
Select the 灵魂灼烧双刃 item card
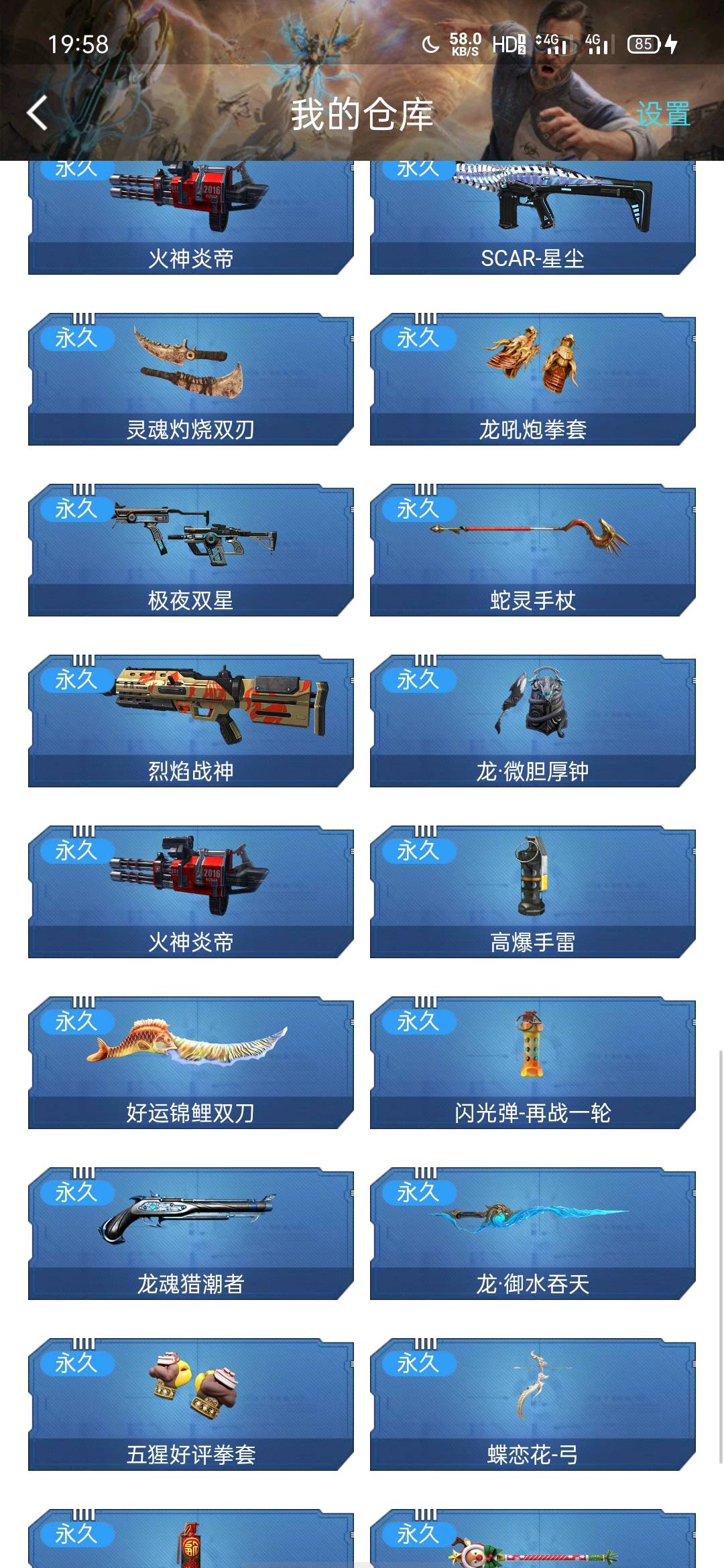[190, 379]
